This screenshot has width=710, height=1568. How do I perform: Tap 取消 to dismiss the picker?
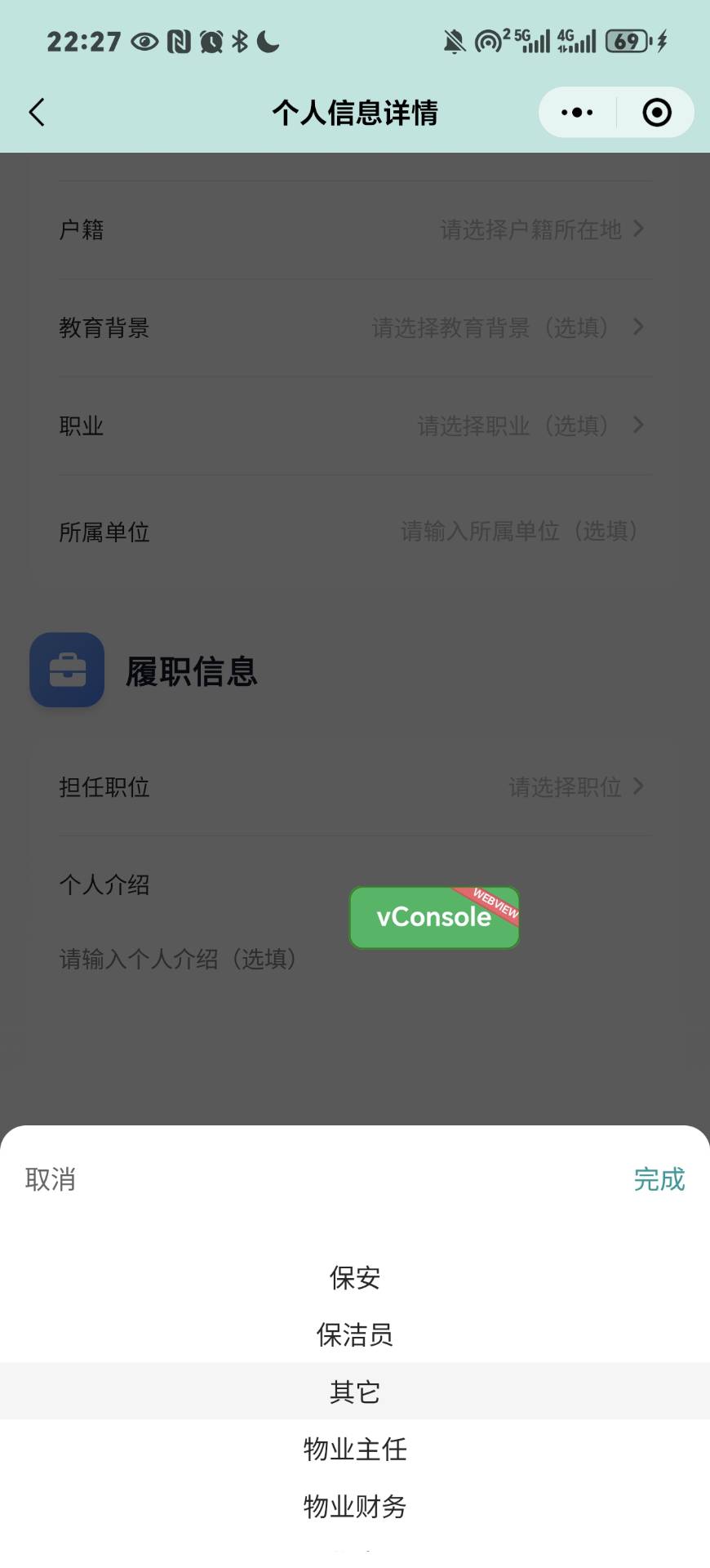[51, 1179]
